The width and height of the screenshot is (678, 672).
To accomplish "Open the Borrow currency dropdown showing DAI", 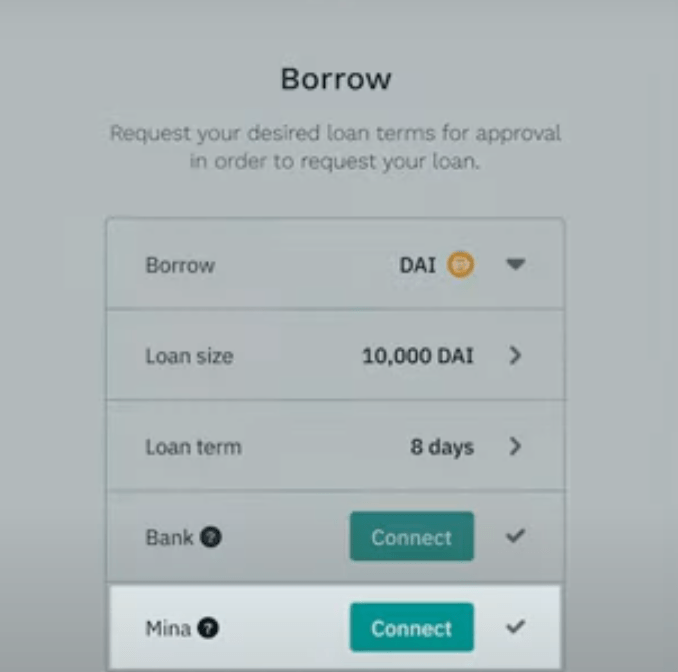I will (515, 265).
